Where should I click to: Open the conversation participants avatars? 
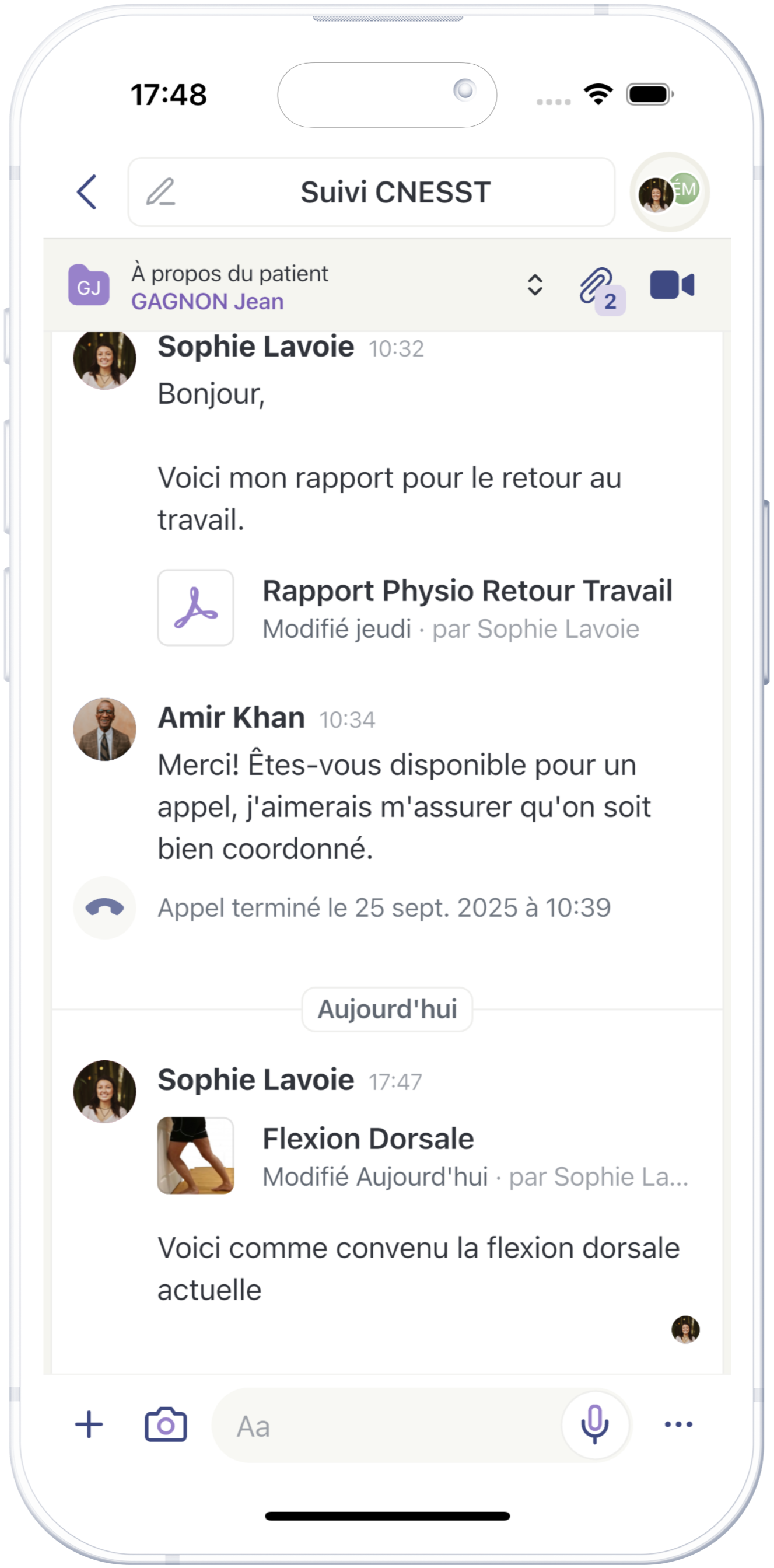coord(670,193)
